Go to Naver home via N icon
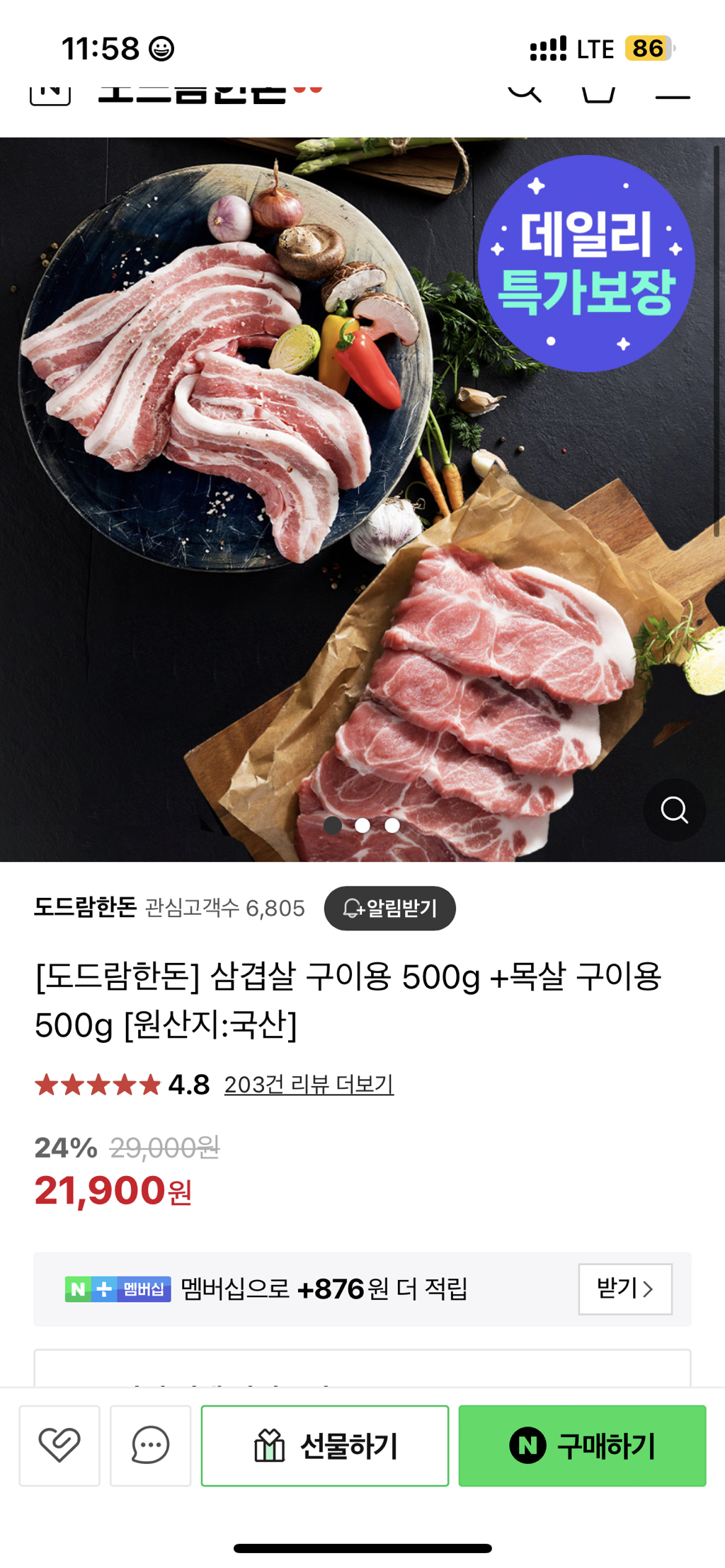 [x=50, y=92]
